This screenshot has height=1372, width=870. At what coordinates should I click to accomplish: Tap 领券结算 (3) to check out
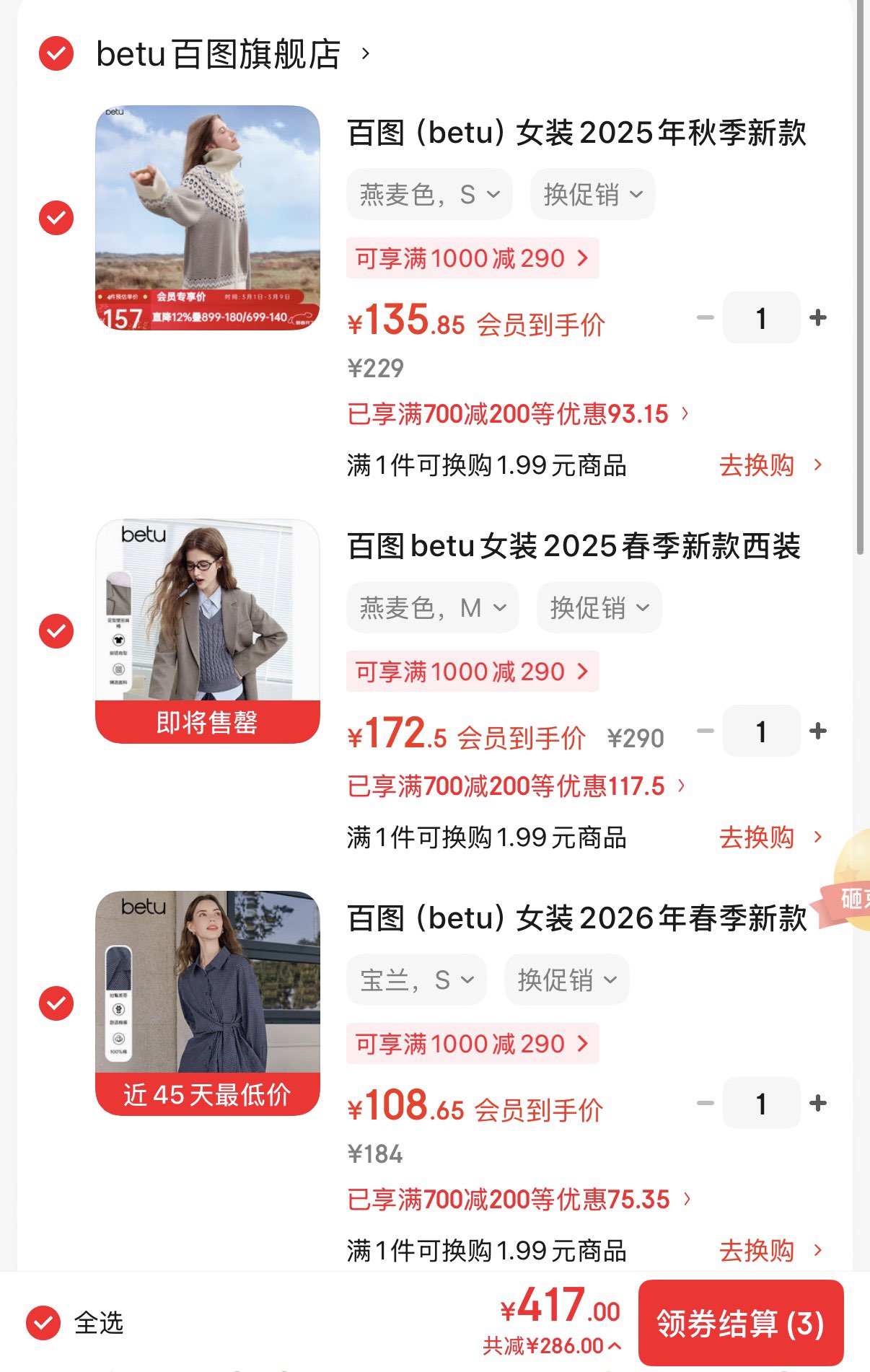click(x=741, y=1324)
